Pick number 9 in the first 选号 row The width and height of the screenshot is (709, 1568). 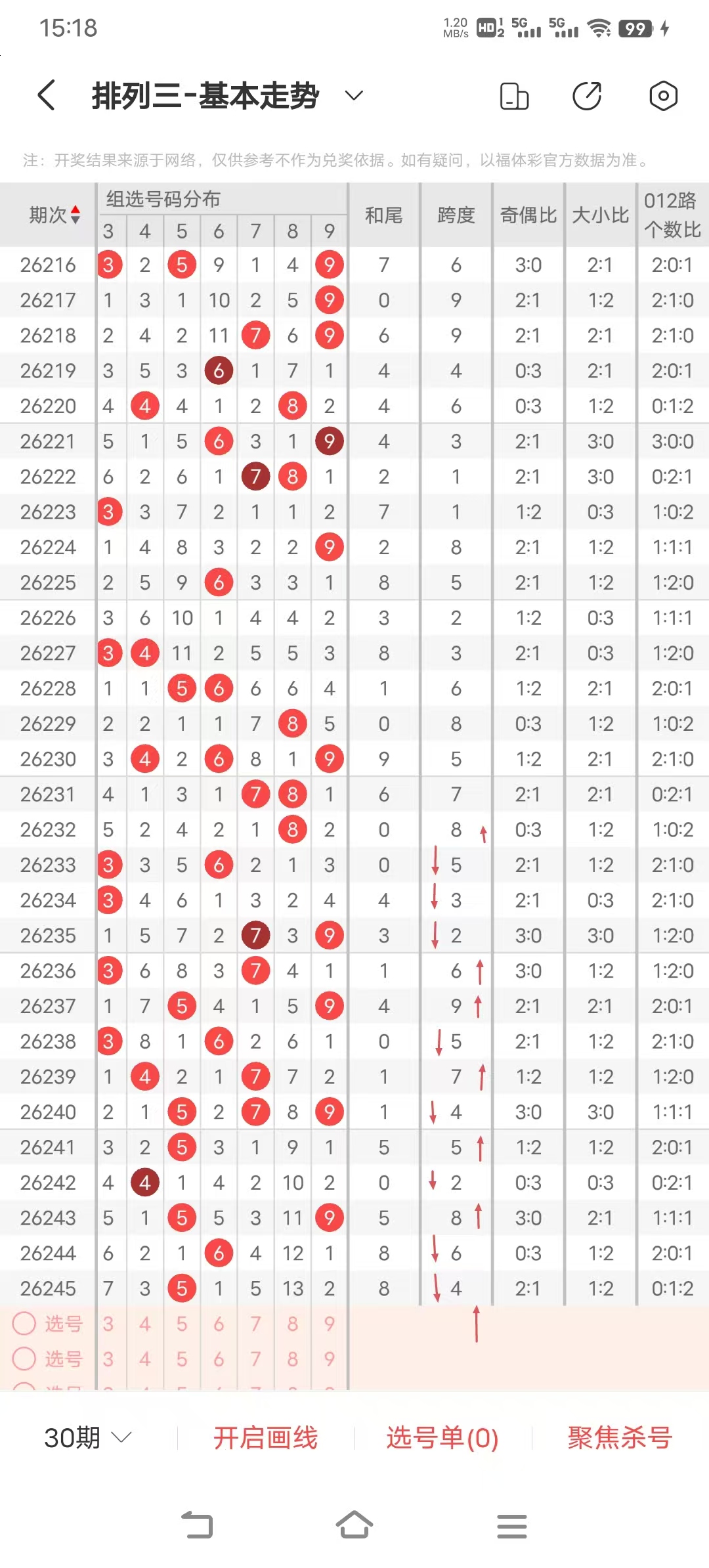pos(330,1323)
